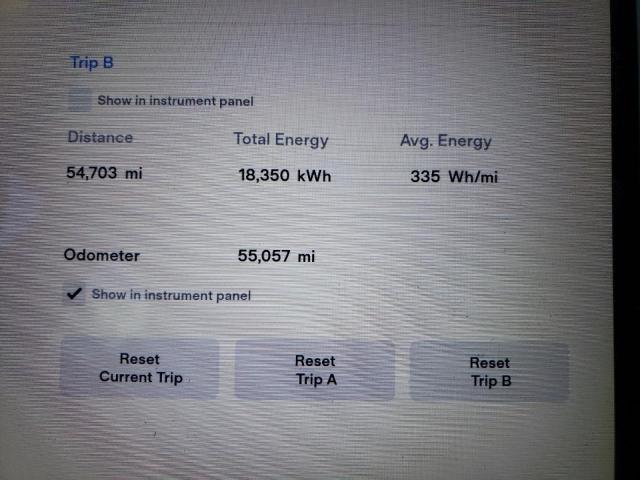Viewport: 640px width, 480px height.
Task: Select Reset Trip B
Action: click(x=490, y=371)
